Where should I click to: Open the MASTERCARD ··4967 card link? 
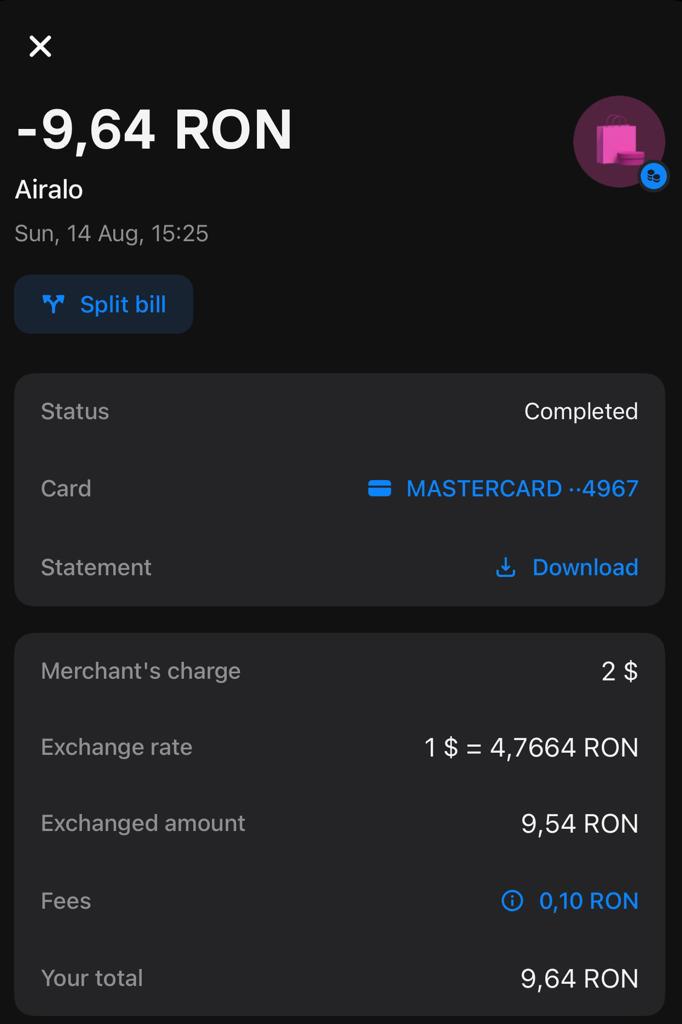503,489
